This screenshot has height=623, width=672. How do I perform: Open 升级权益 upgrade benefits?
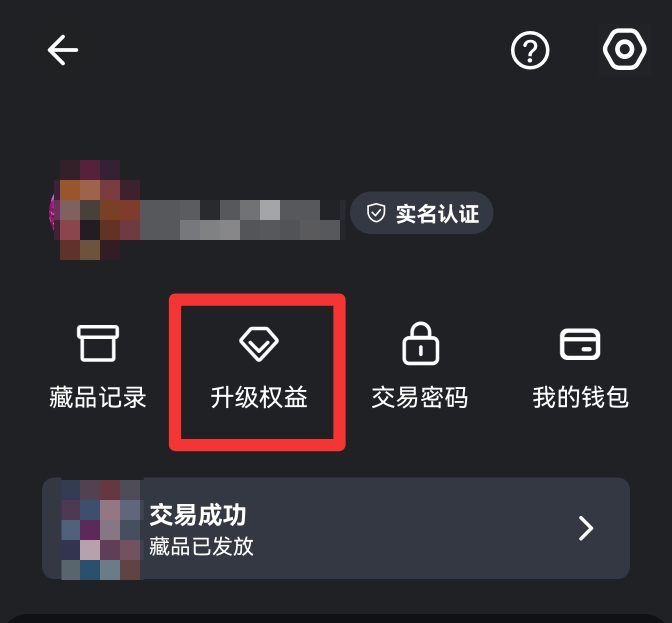(x=258, y=370)
